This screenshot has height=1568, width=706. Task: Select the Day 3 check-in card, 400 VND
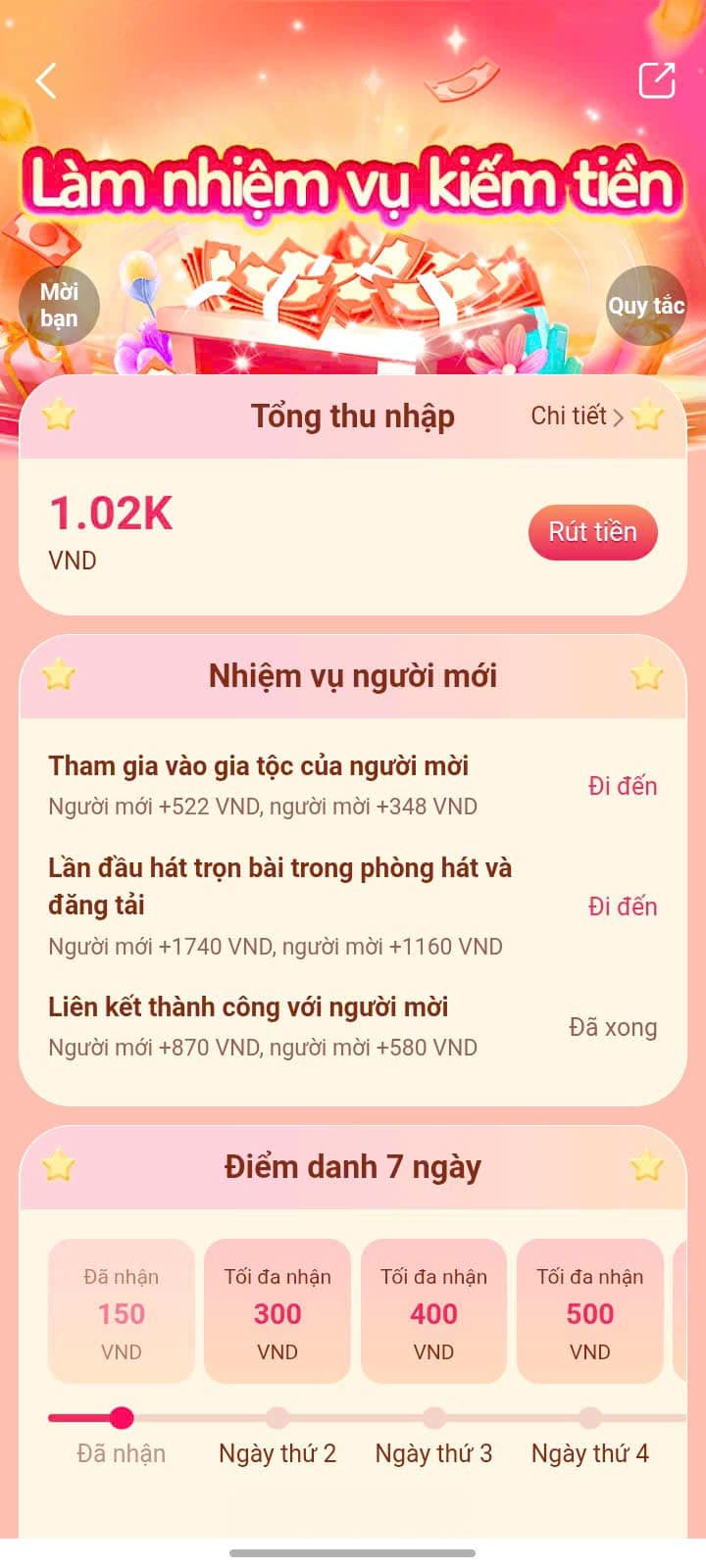coord(433,1312)
